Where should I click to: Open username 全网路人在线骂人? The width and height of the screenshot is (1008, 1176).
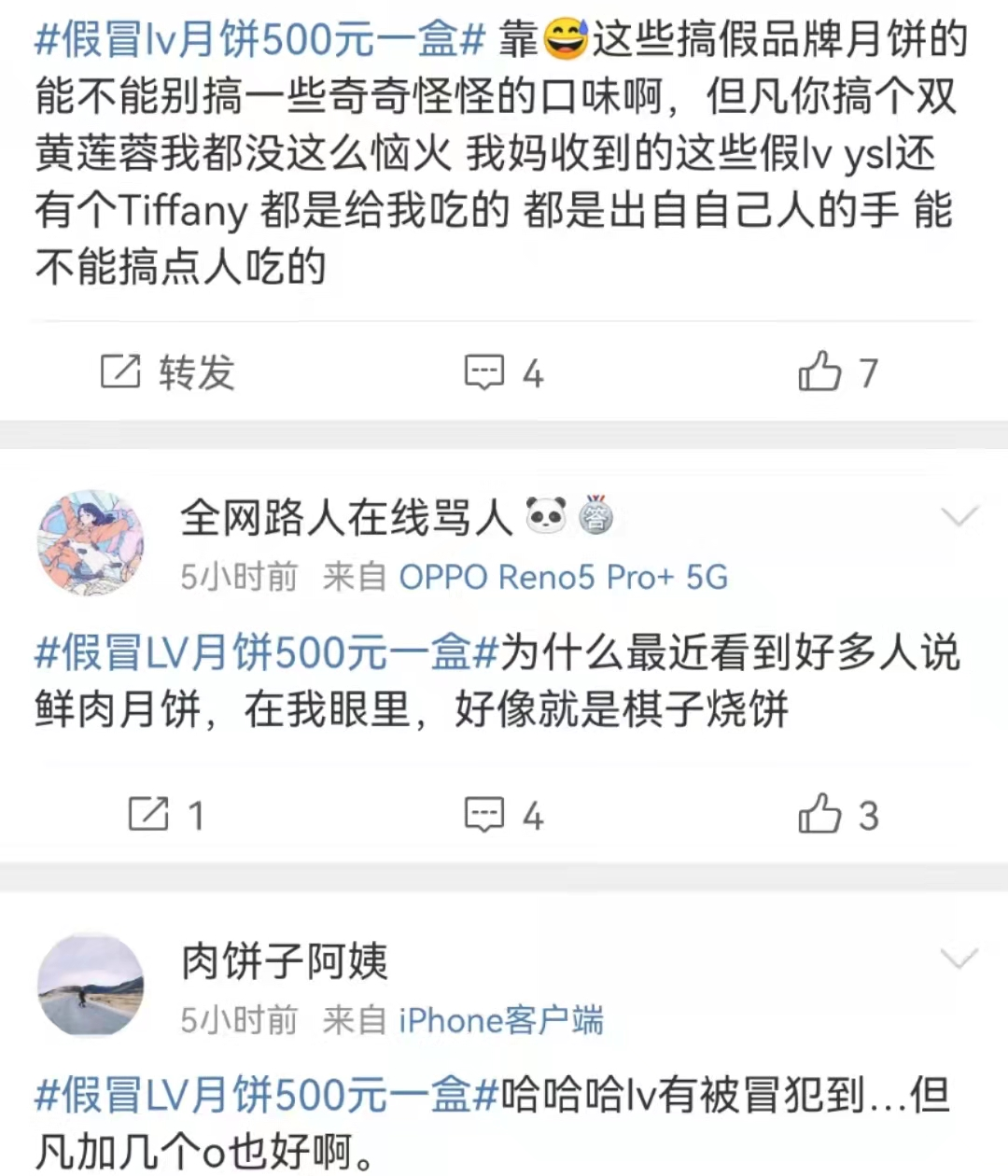(345, 516)
